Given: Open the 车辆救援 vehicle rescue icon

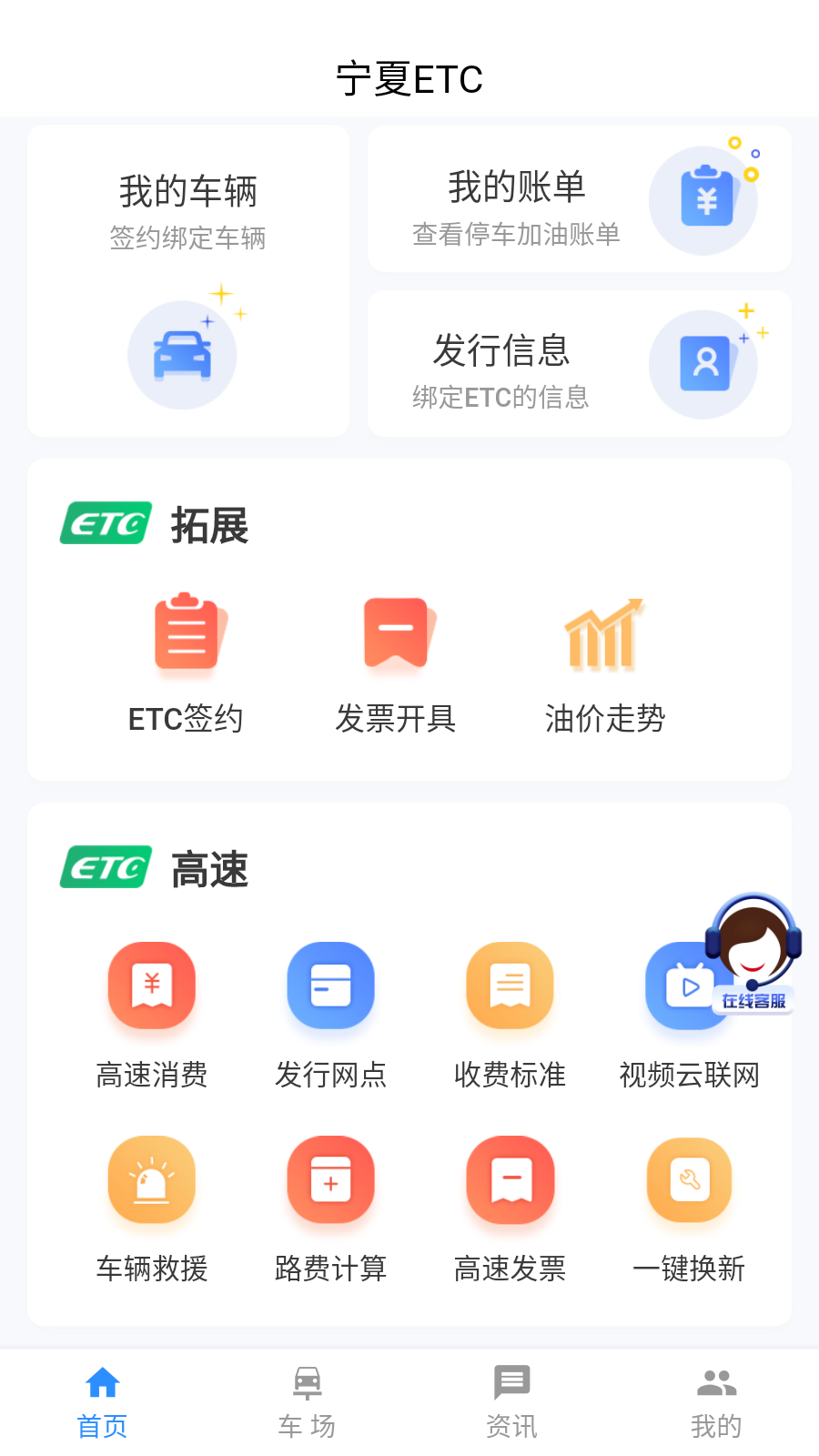Looking at the screenshot, I should coord(151,1180).
